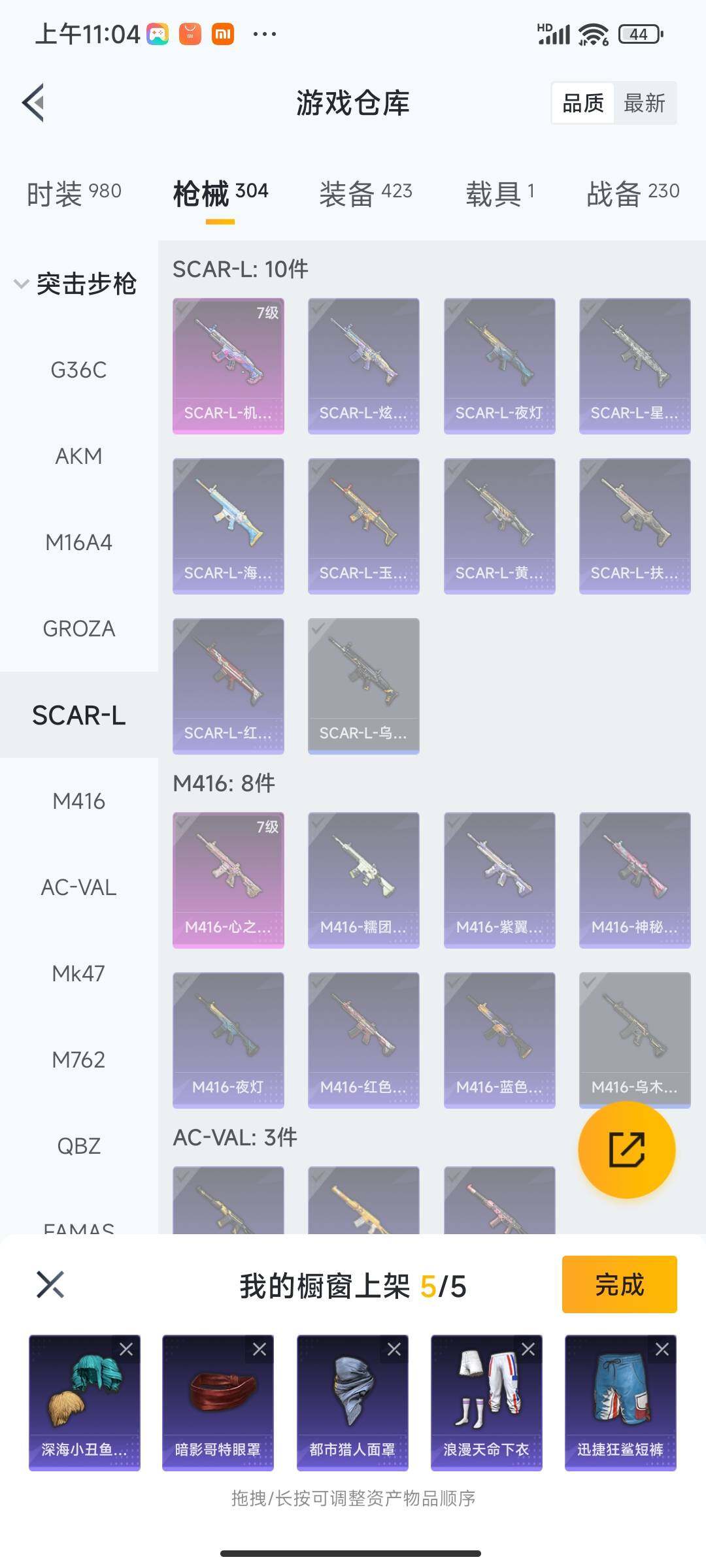Confirm showcase with 完成 button
This screenshot has height=1568, width=706.
point(619,1284)
